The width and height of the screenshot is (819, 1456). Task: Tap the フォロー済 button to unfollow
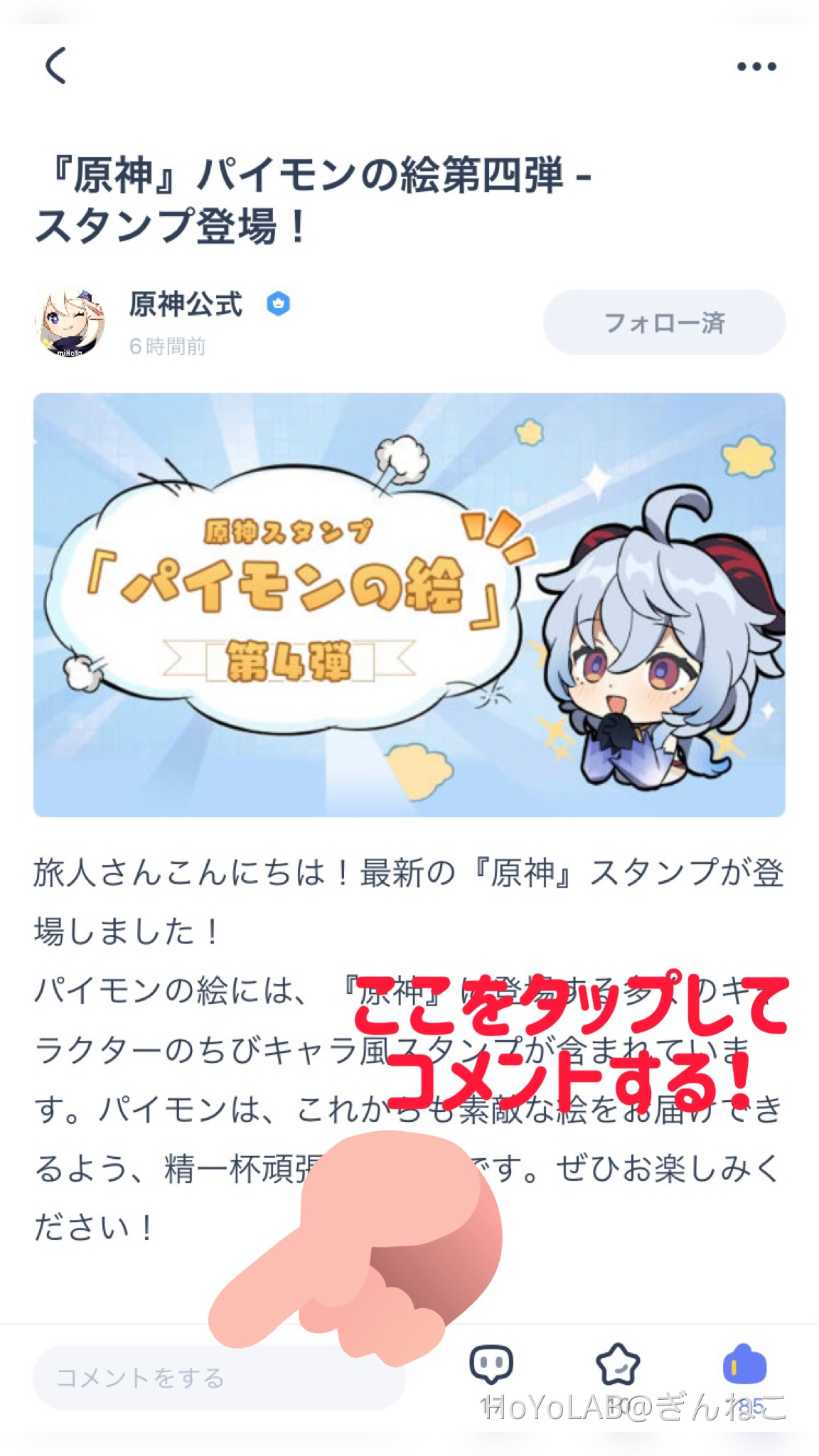(664, 322)
